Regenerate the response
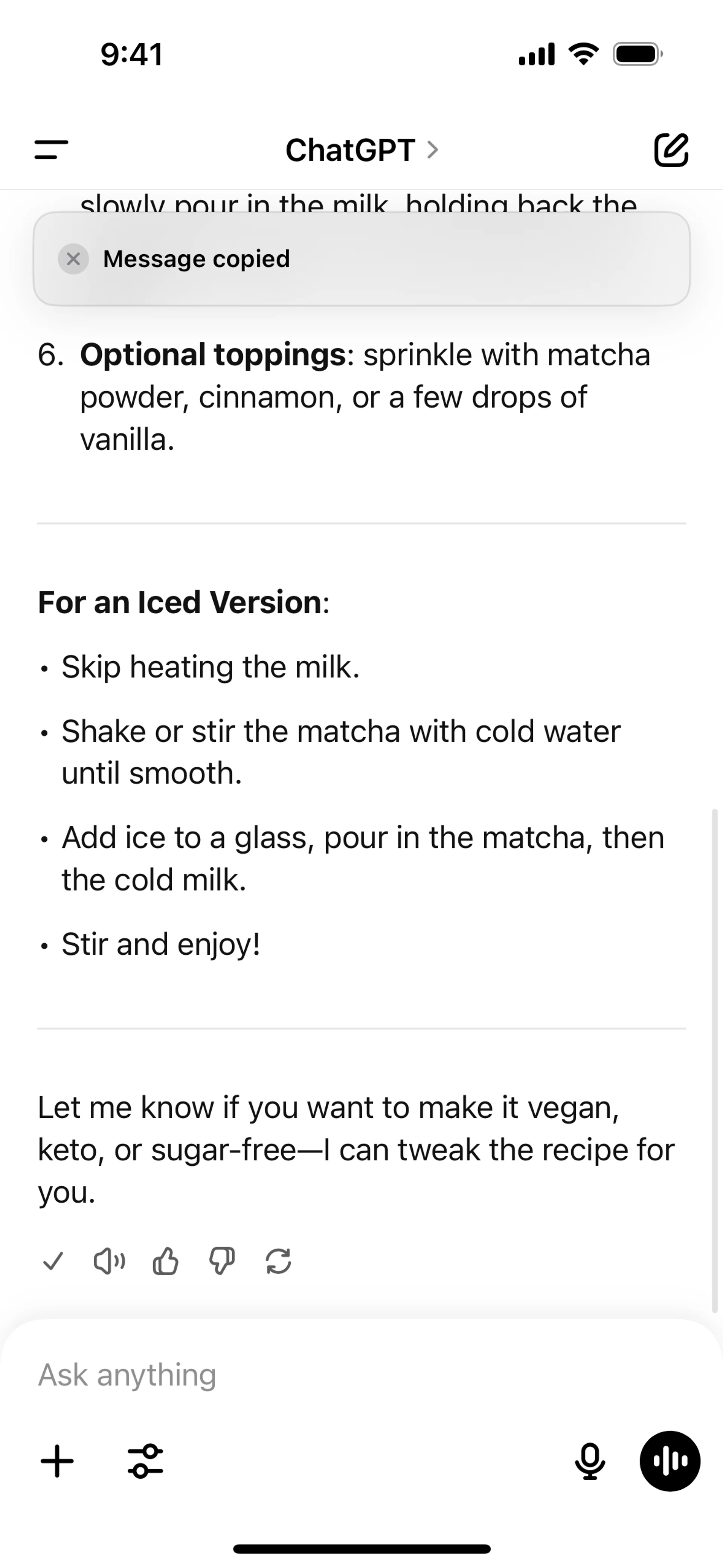Screen dimensions: 723x1568 point(278,1261)
